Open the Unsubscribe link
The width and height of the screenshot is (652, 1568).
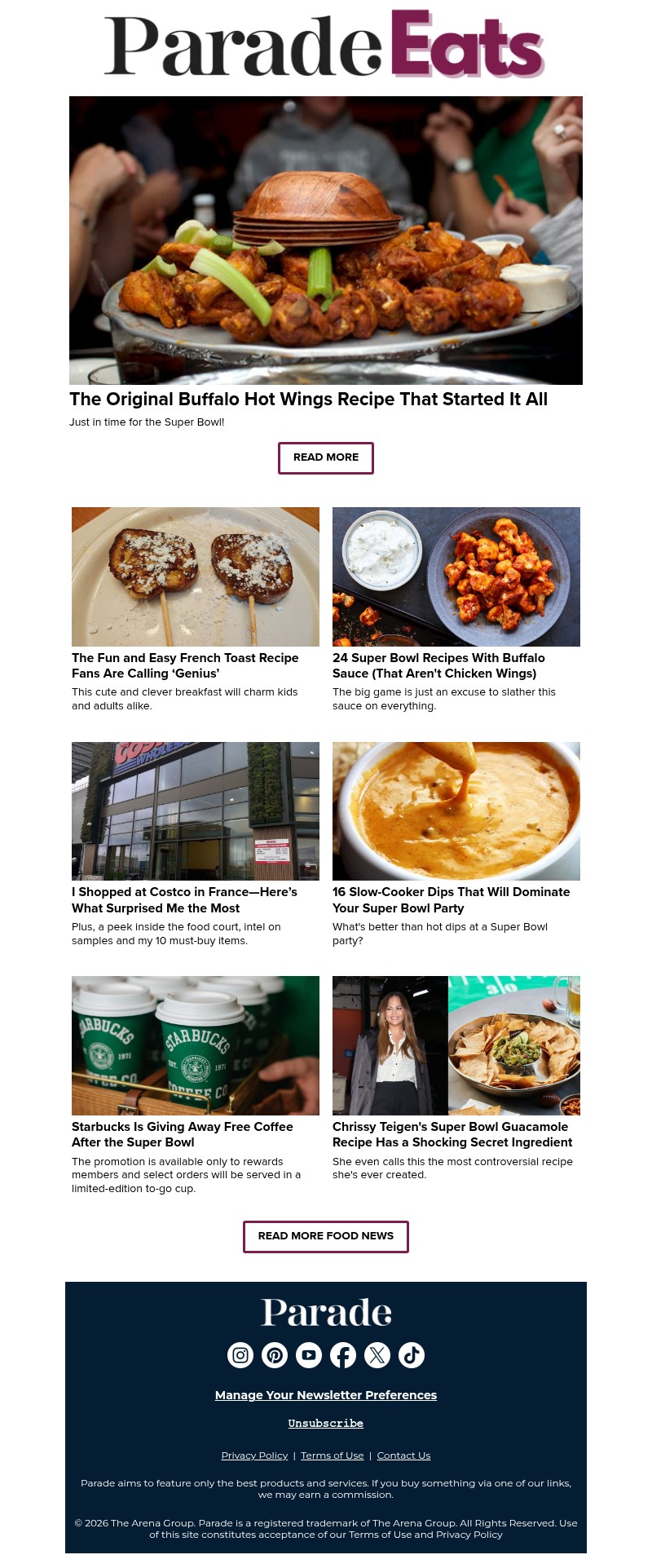click(325, 1423)
